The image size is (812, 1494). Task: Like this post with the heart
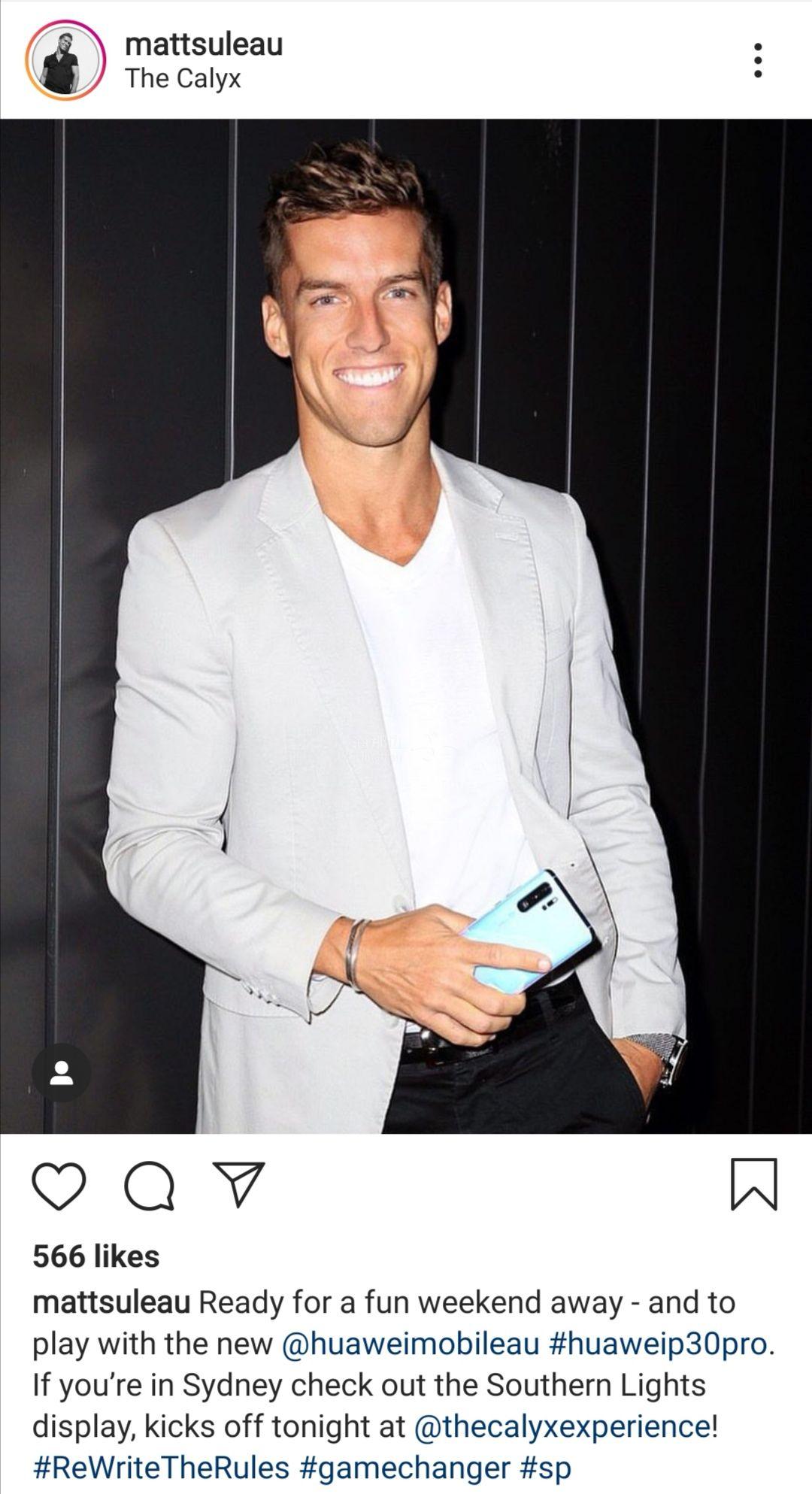coord(59,1186)
